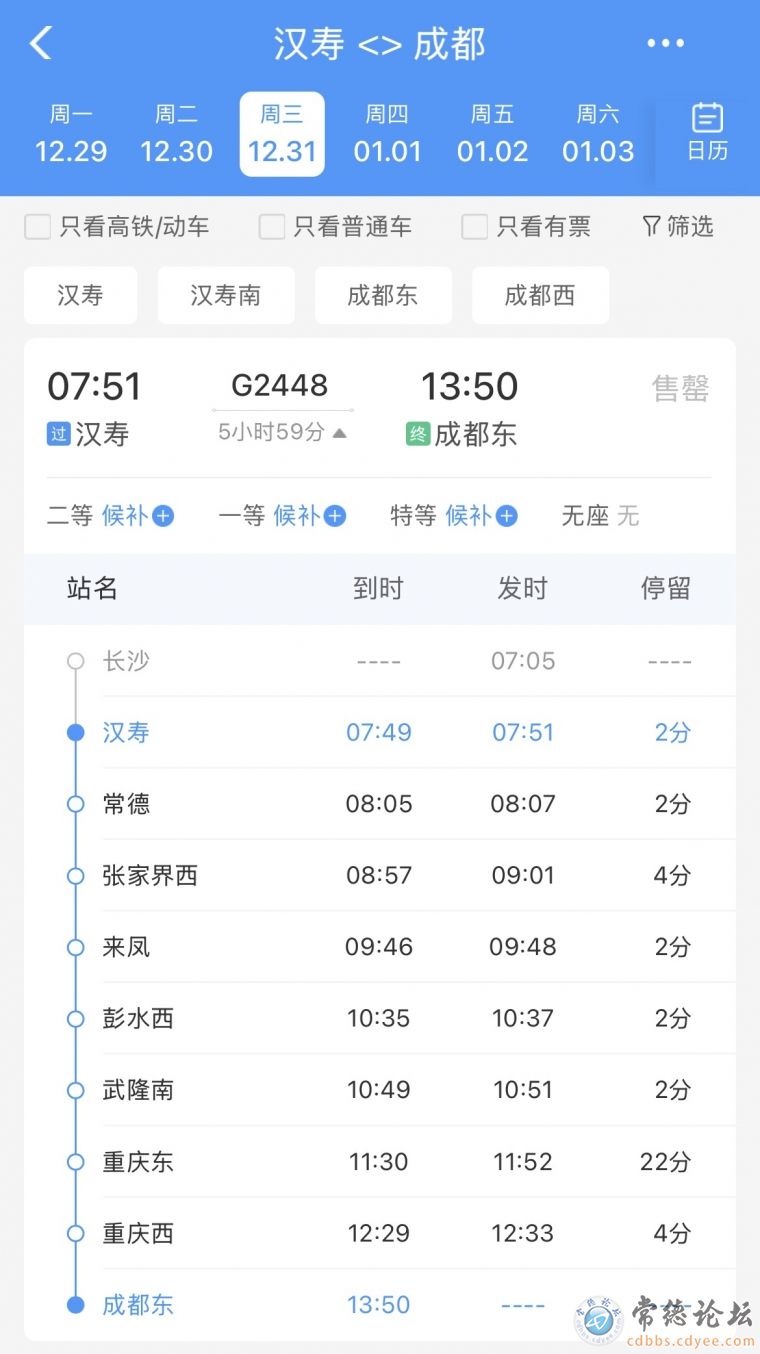
Task: Tap 候补 for 特等 seat
Action: pyautogui.click(x=481, y=516)
